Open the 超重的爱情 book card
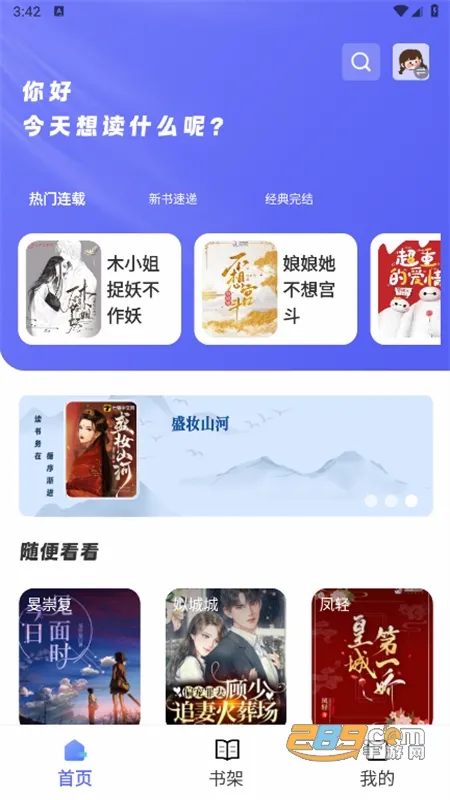The height and width of the screenshot is (800, 450). (x=406, y=289)
